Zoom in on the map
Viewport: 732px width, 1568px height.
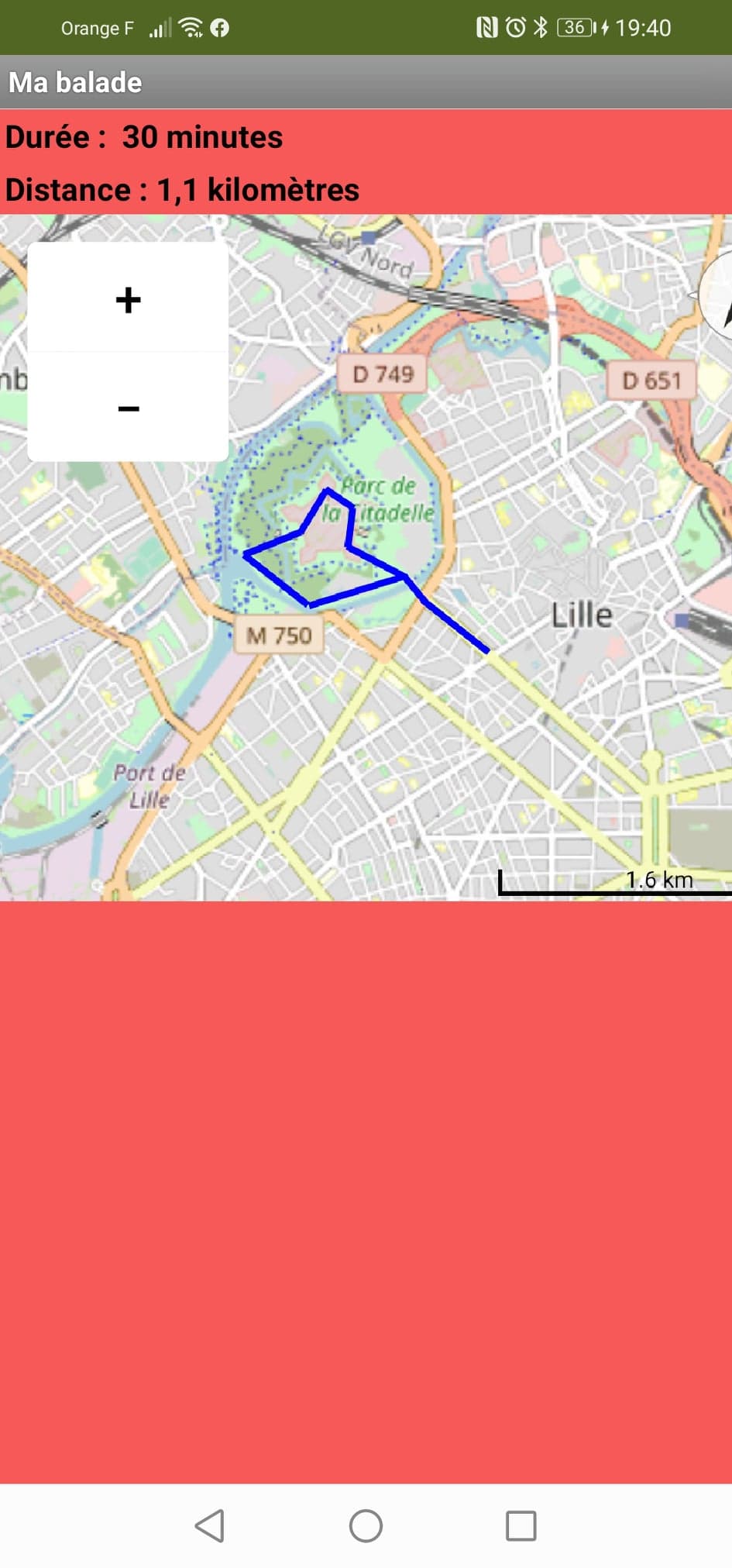pyautogui.click(x=128, y=299)
